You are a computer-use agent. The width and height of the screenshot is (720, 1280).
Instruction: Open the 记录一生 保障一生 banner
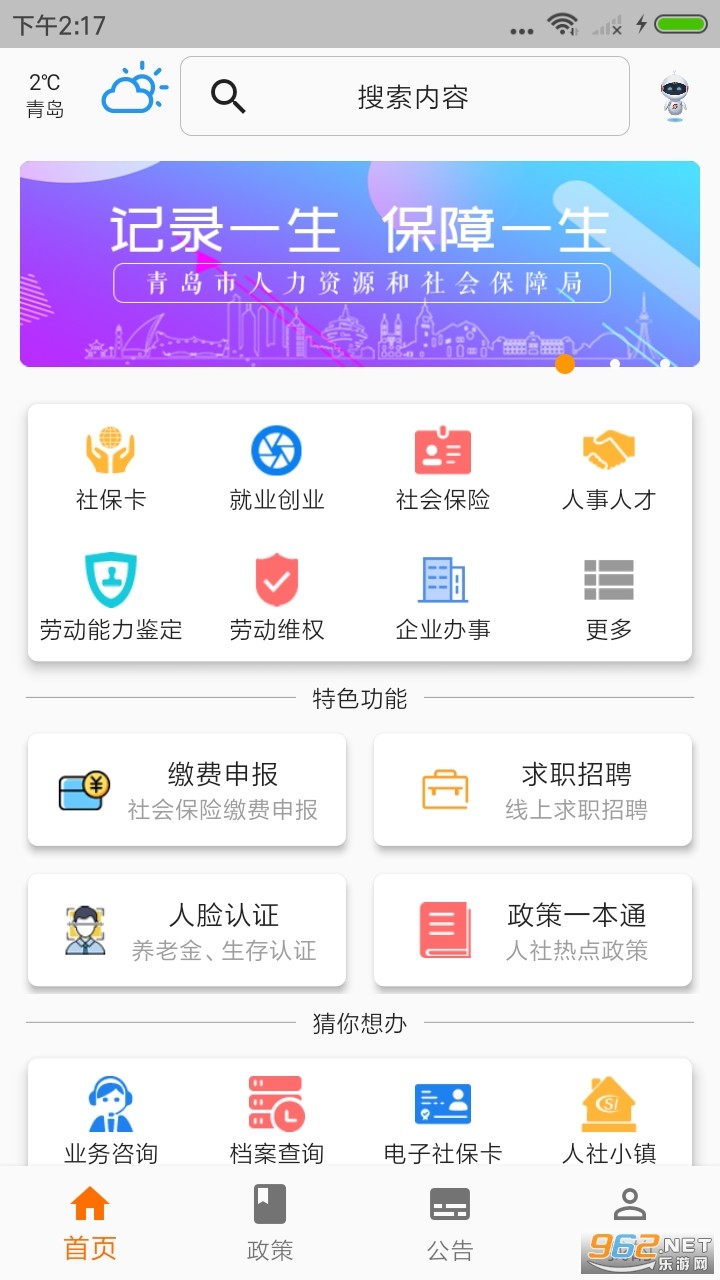360,264
